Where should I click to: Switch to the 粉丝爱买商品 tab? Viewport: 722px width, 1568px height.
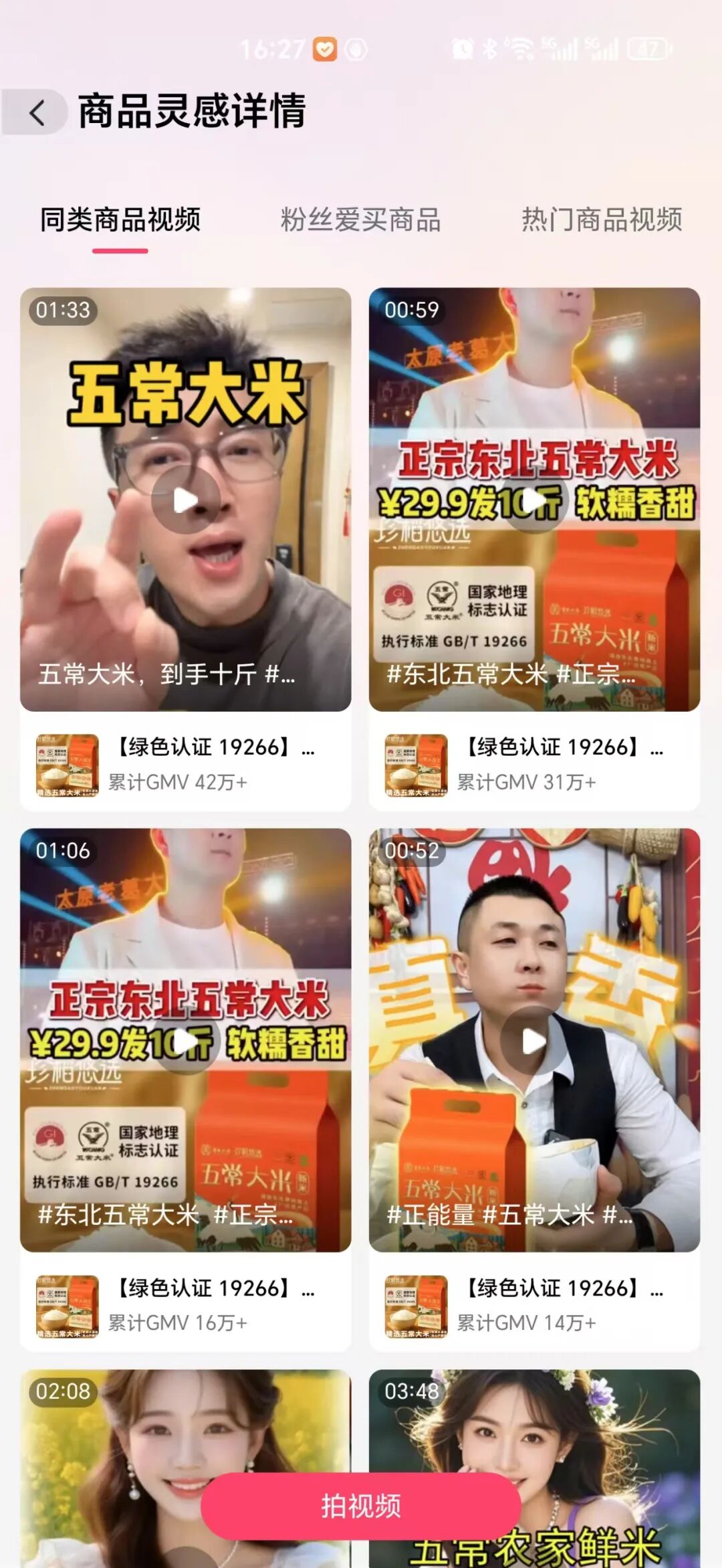click(360, 220)
